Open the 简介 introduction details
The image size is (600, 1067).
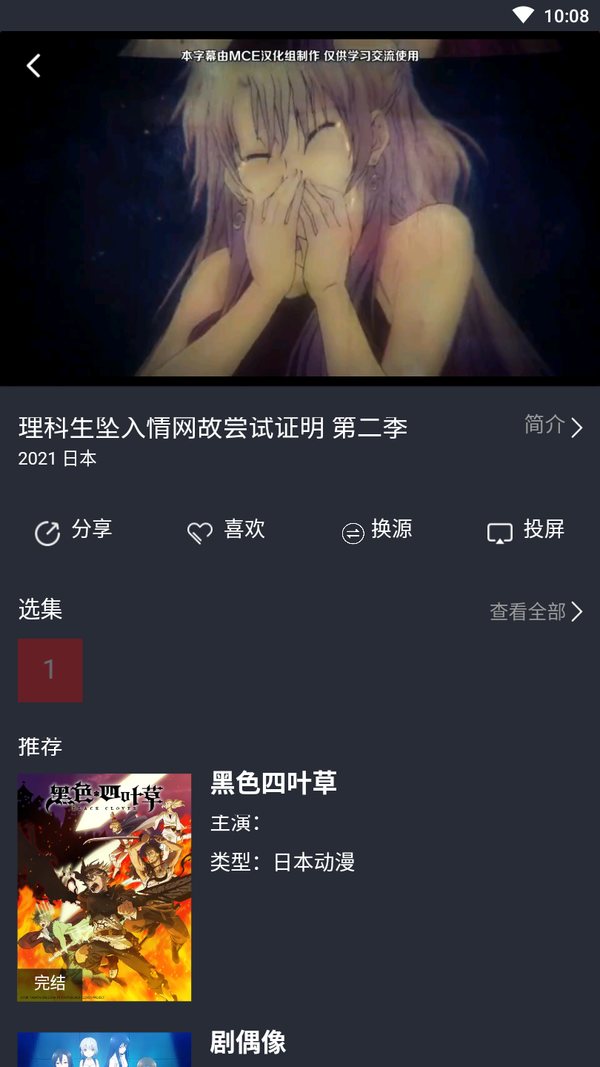point(553,426)
